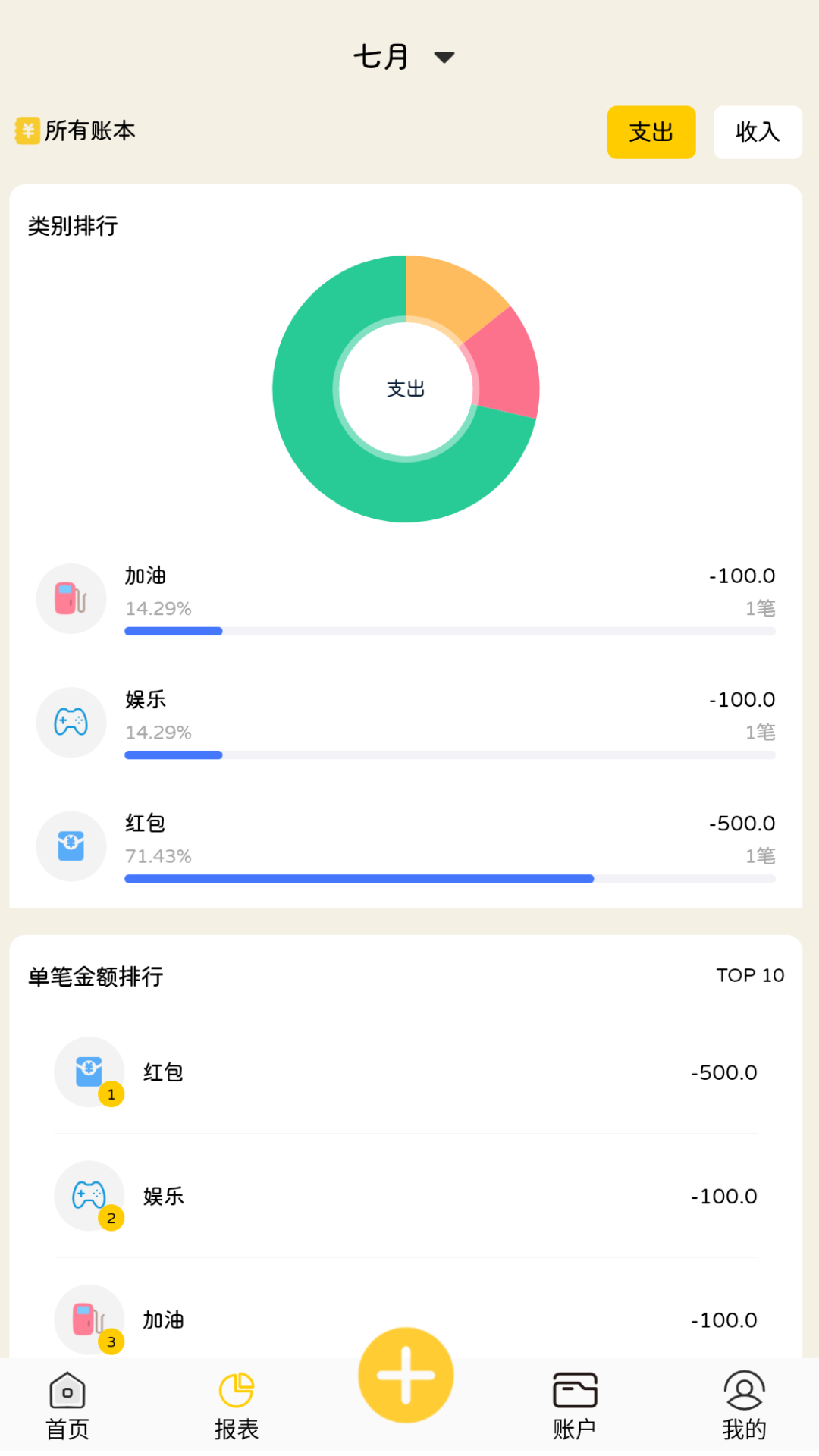The height and width of the screenshot is (1456, 819).
Task: Open 七月 to pick a different month
Action: coord(381,55)
